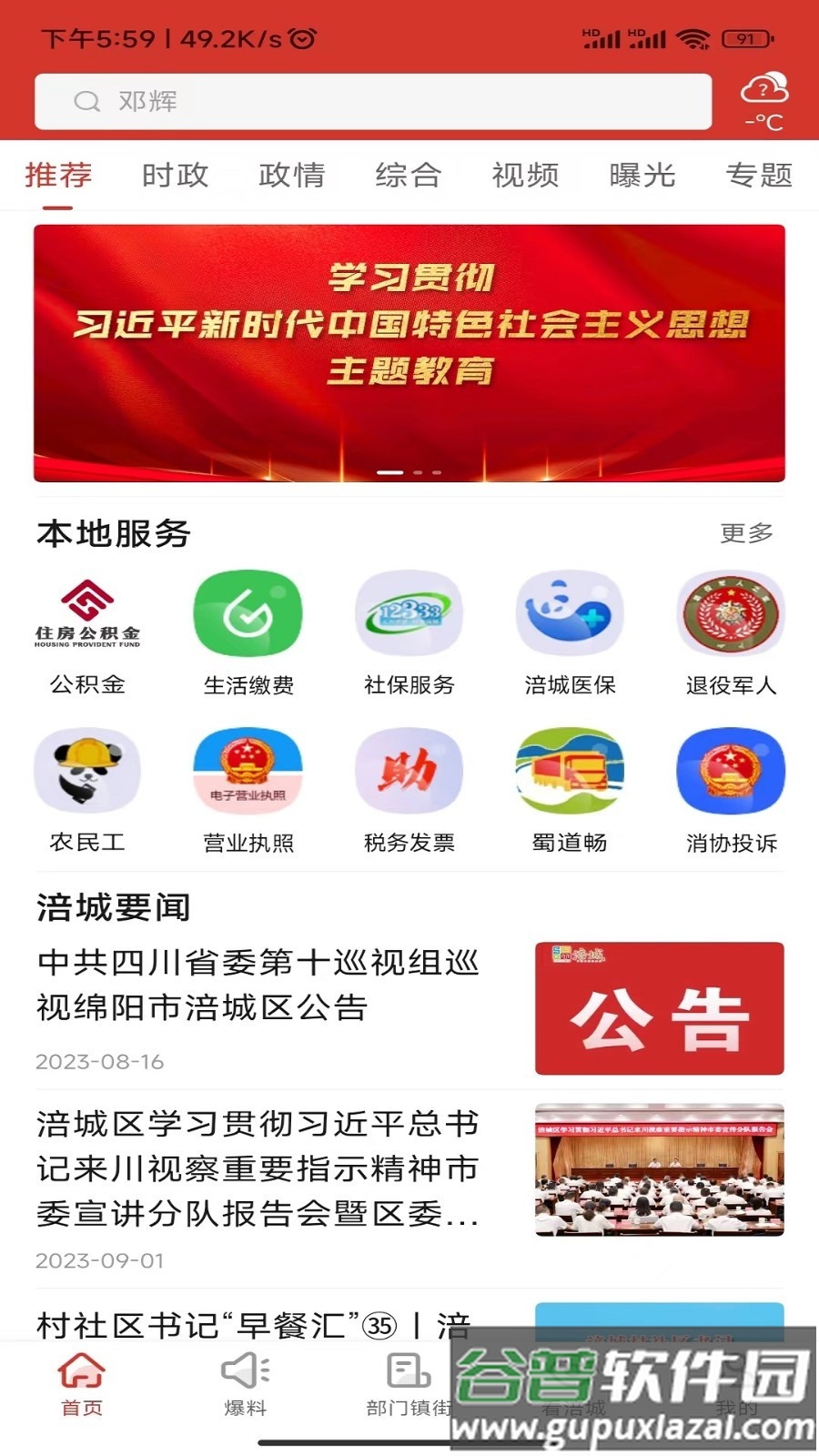The height and width of the screenshot is (1456, 819).
Task: Select the second carousel indicator dot
Action: [419, 472]
